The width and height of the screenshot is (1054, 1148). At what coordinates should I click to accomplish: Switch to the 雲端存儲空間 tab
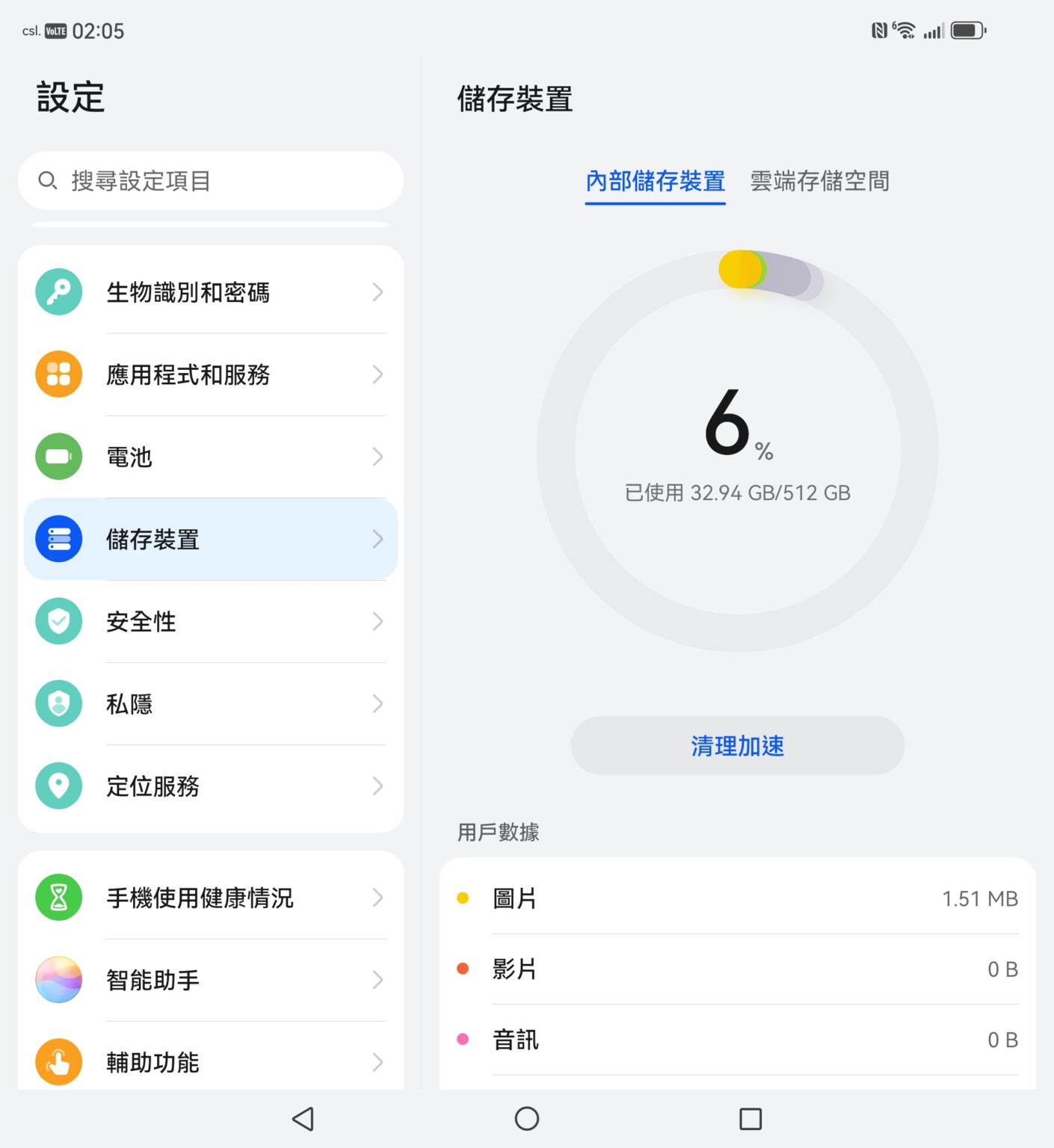tap(819, 181)
